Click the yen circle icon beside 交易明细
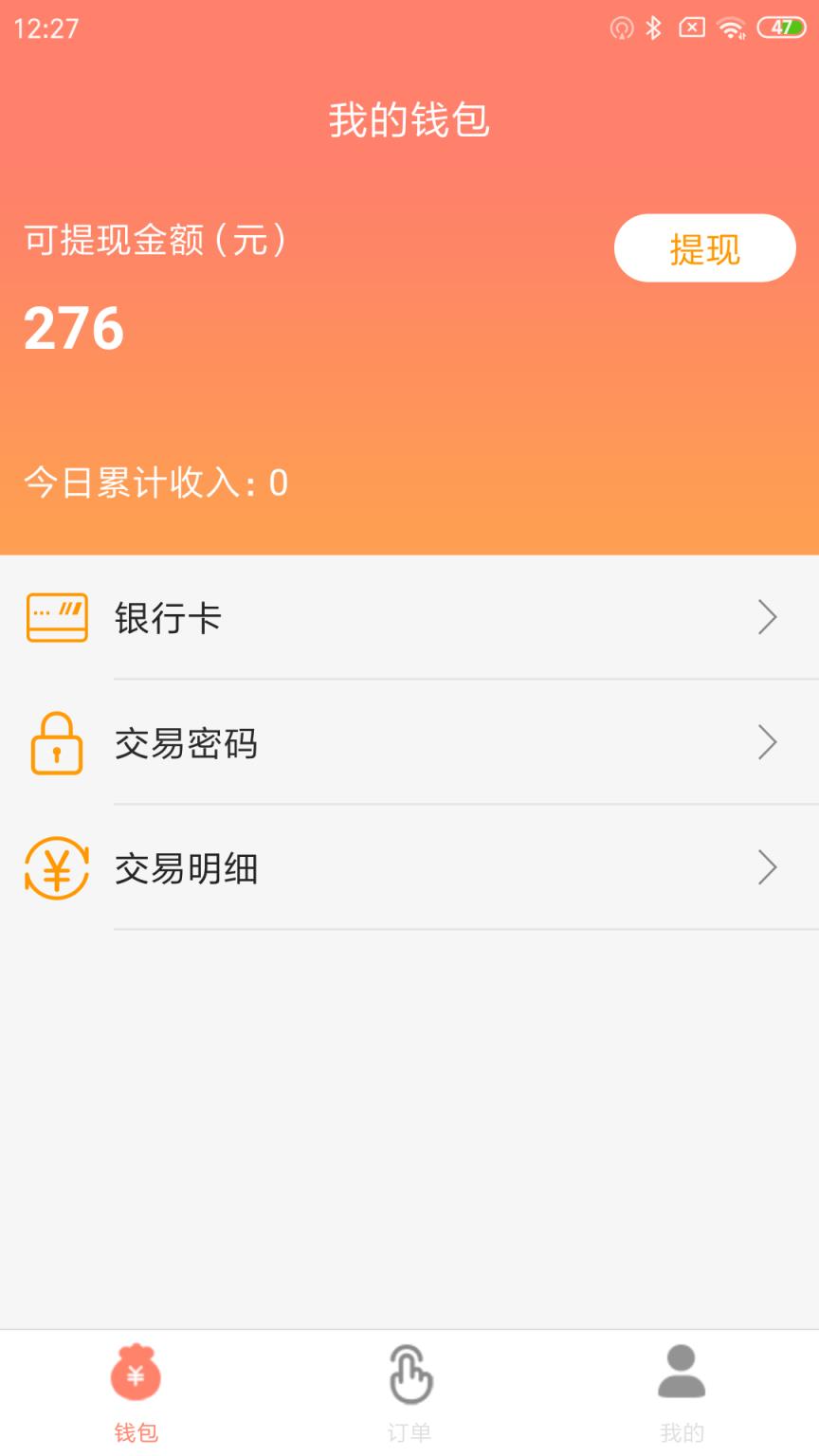The image size is (819, 1456). (x=55, y=868)
